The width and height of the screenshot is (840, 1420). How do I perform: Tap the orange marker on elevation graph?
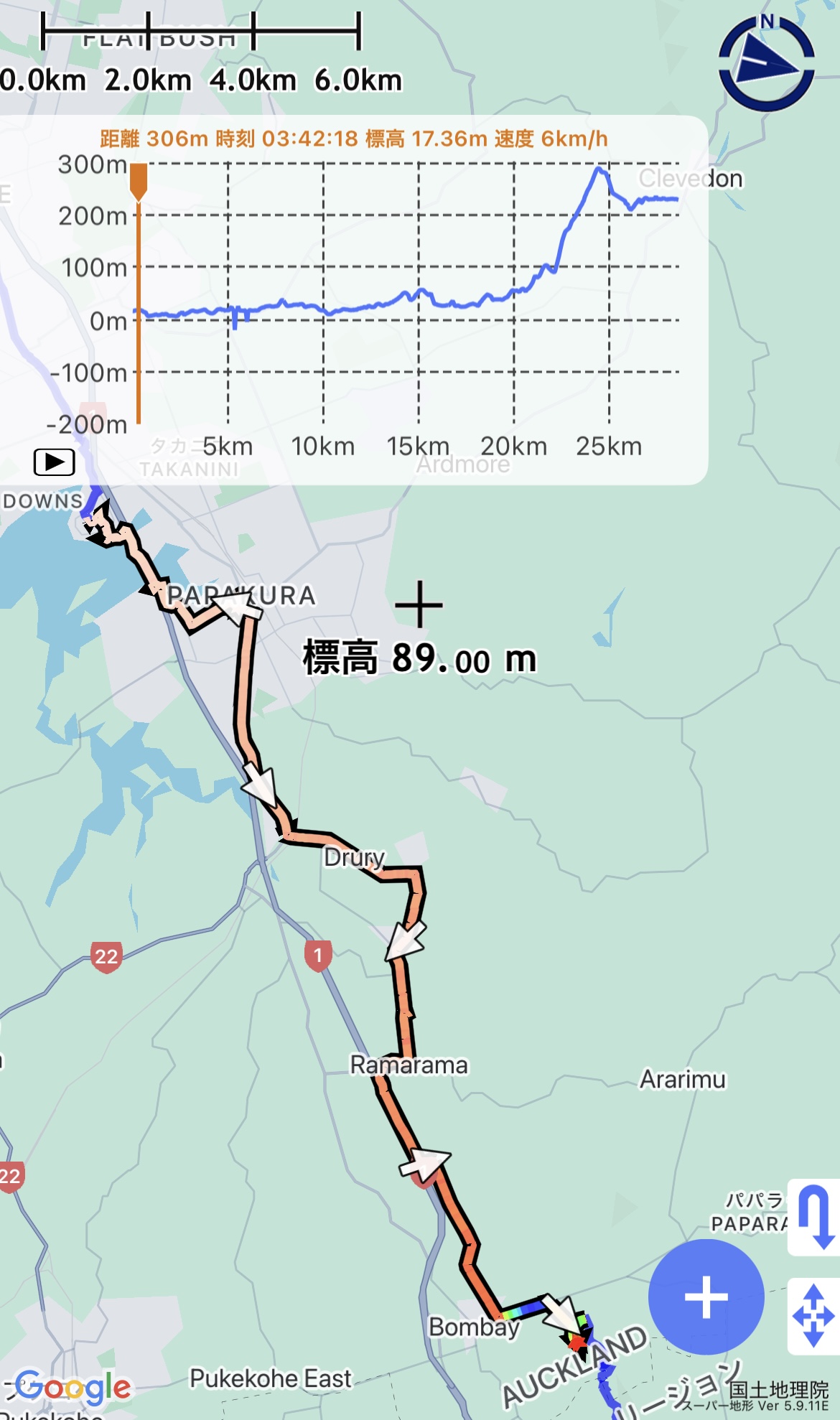pyautogui.click(x=139, y=182)
